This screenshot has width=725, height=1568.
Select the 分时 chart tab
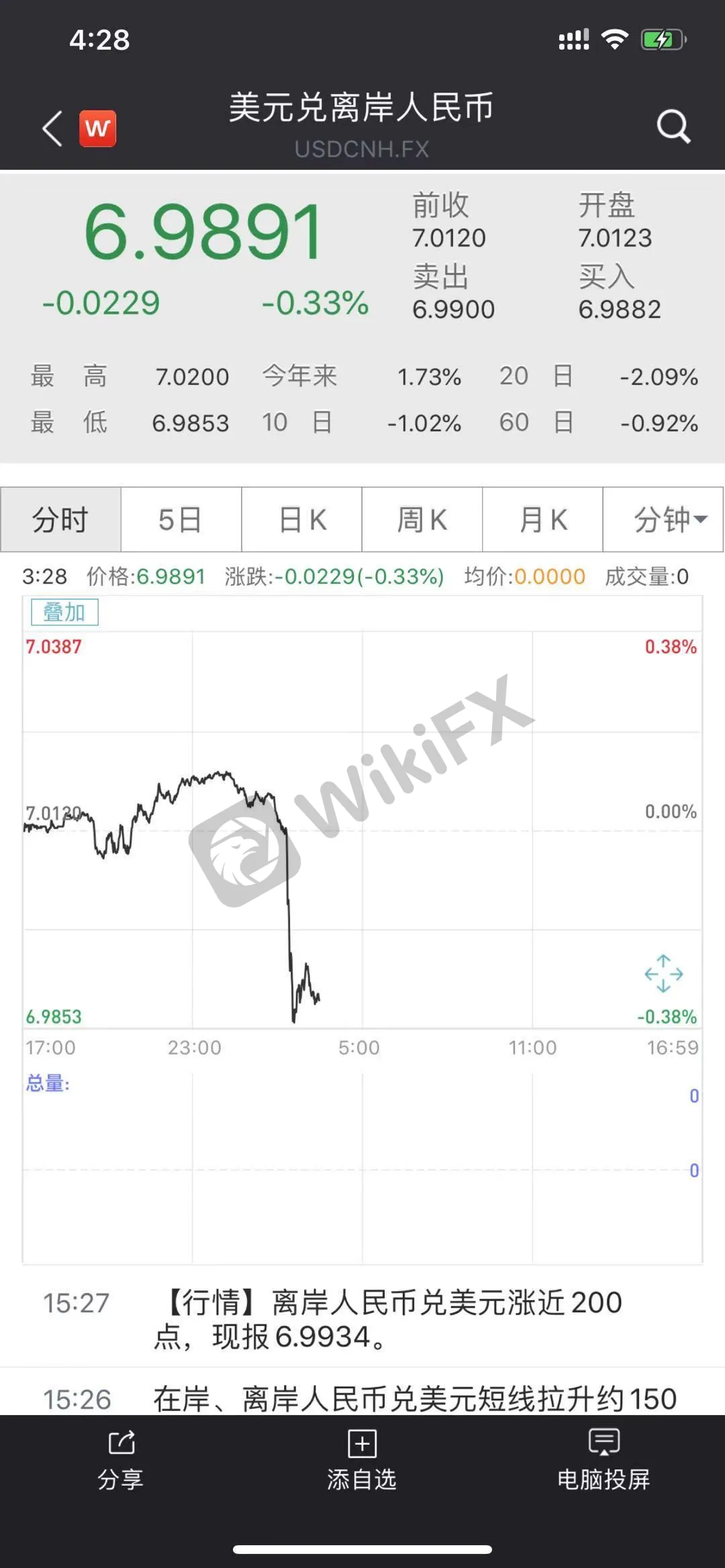[x=60, y=519]
